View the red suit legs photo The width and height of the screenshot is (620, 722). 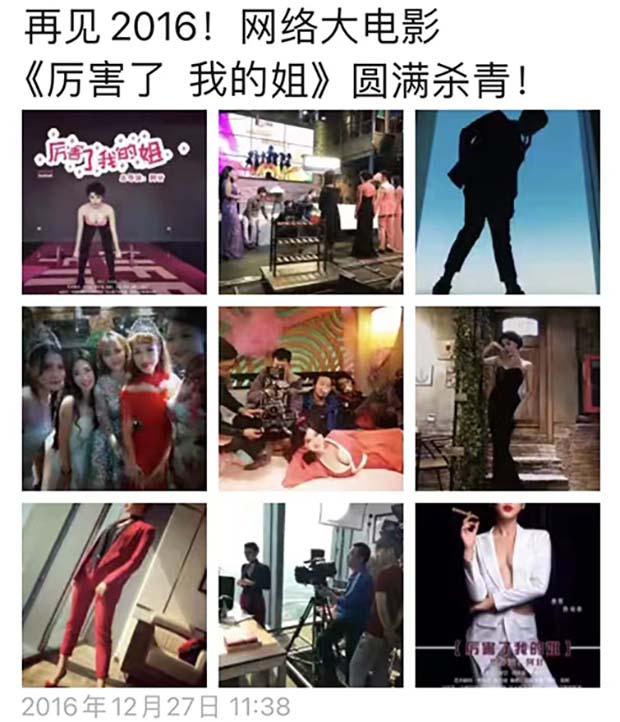[114, 595]
